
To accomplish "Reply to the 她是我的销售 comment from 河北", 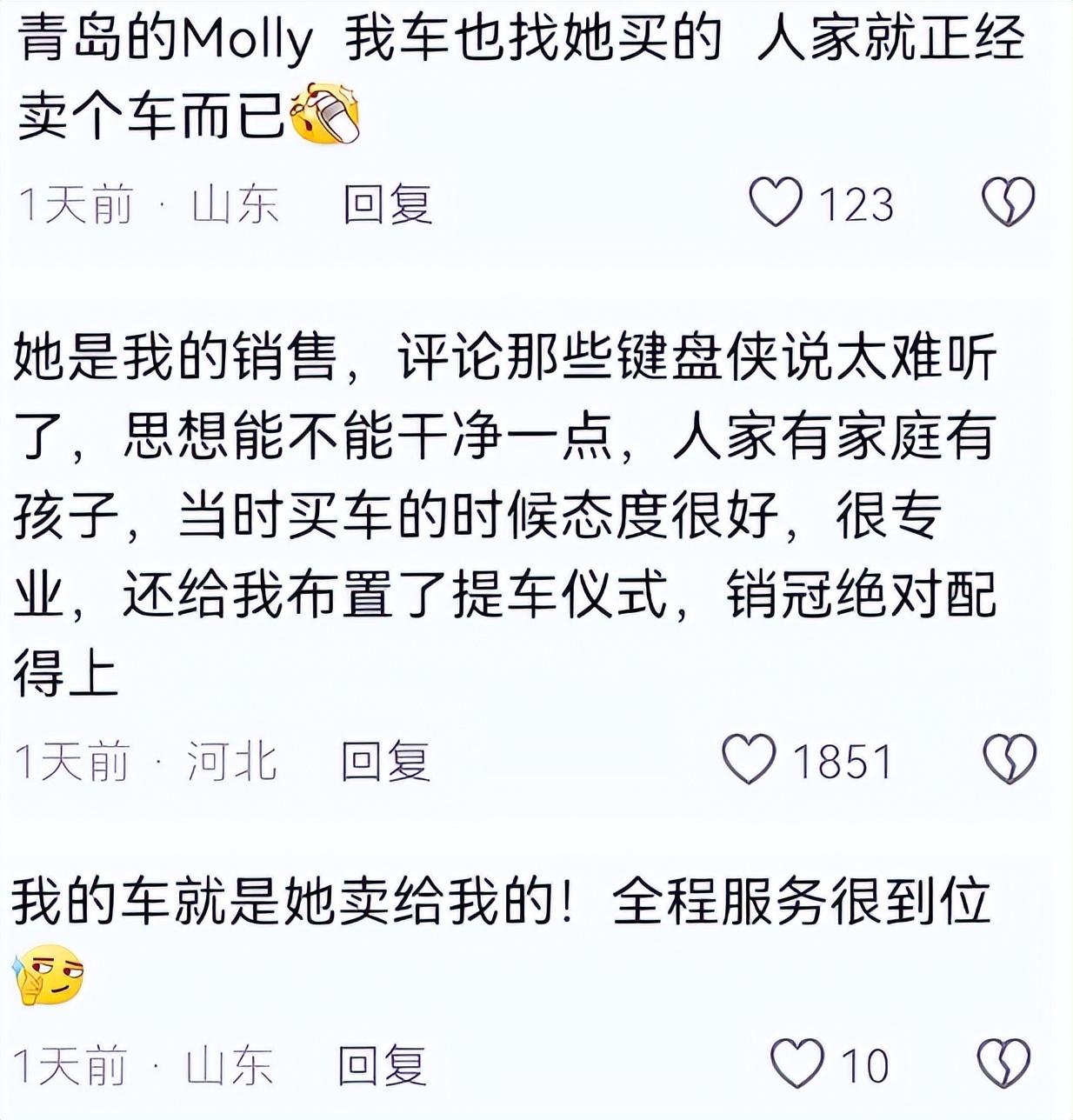I will click(385, 762).
